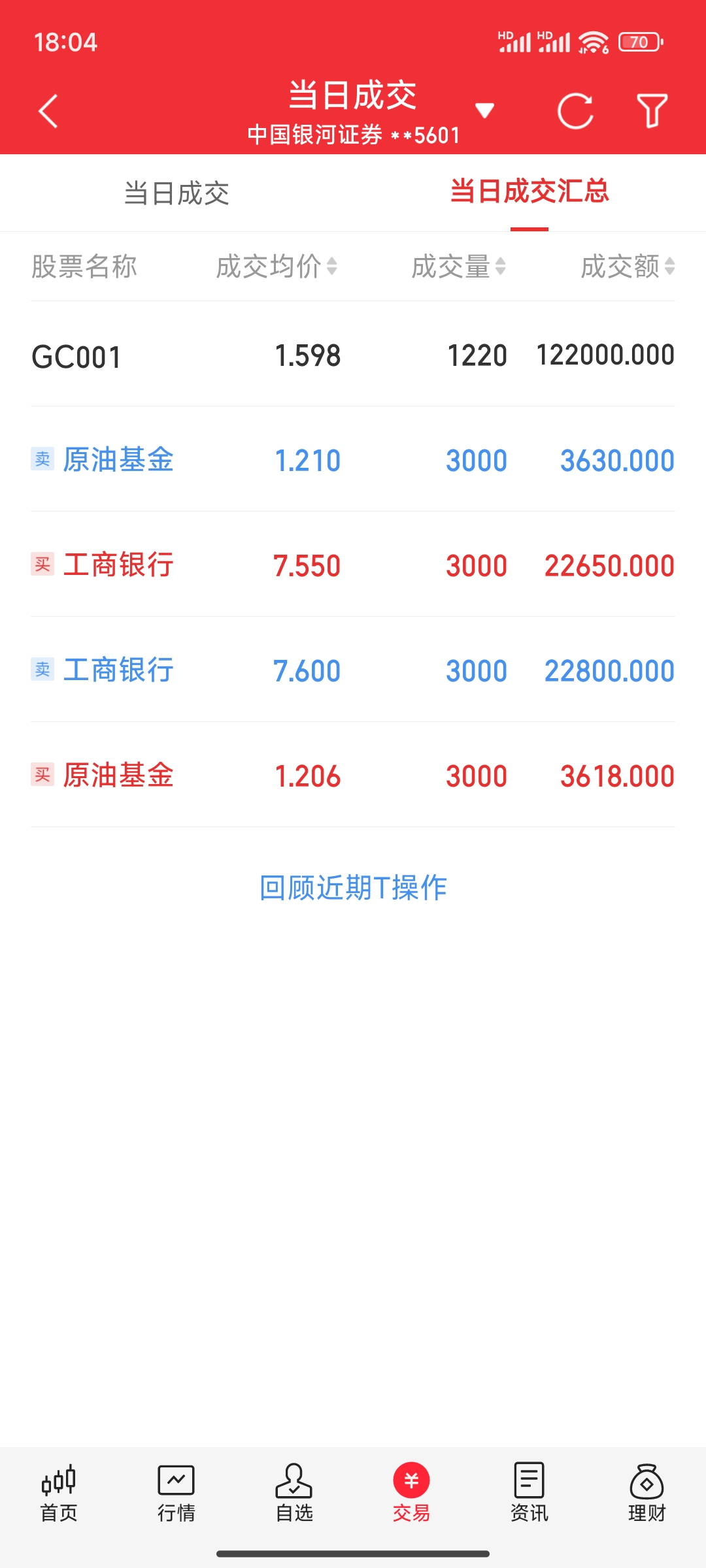Image resolution: width=706 pixels, height=1568 pixels.
Task: Select the 当日成交汇总 tab
Action: [529, 192]
